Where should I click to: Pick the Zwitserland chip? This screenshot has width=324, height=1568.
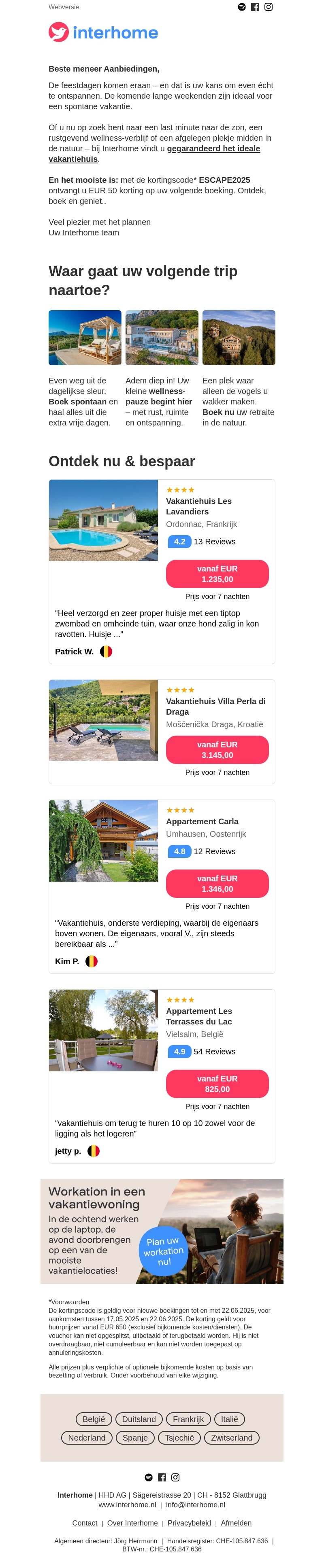(231, 1438)
